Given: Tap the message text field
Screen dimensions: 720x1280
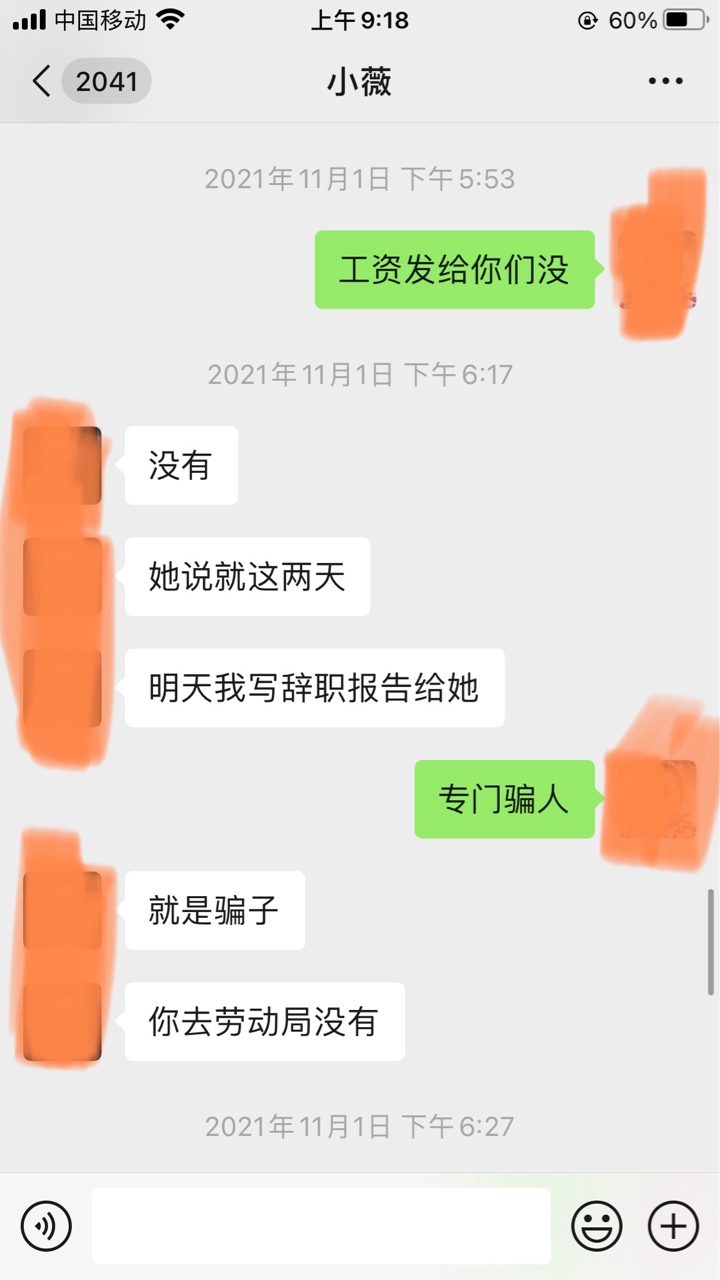Looking at the screenshot, I should 321,1225.
